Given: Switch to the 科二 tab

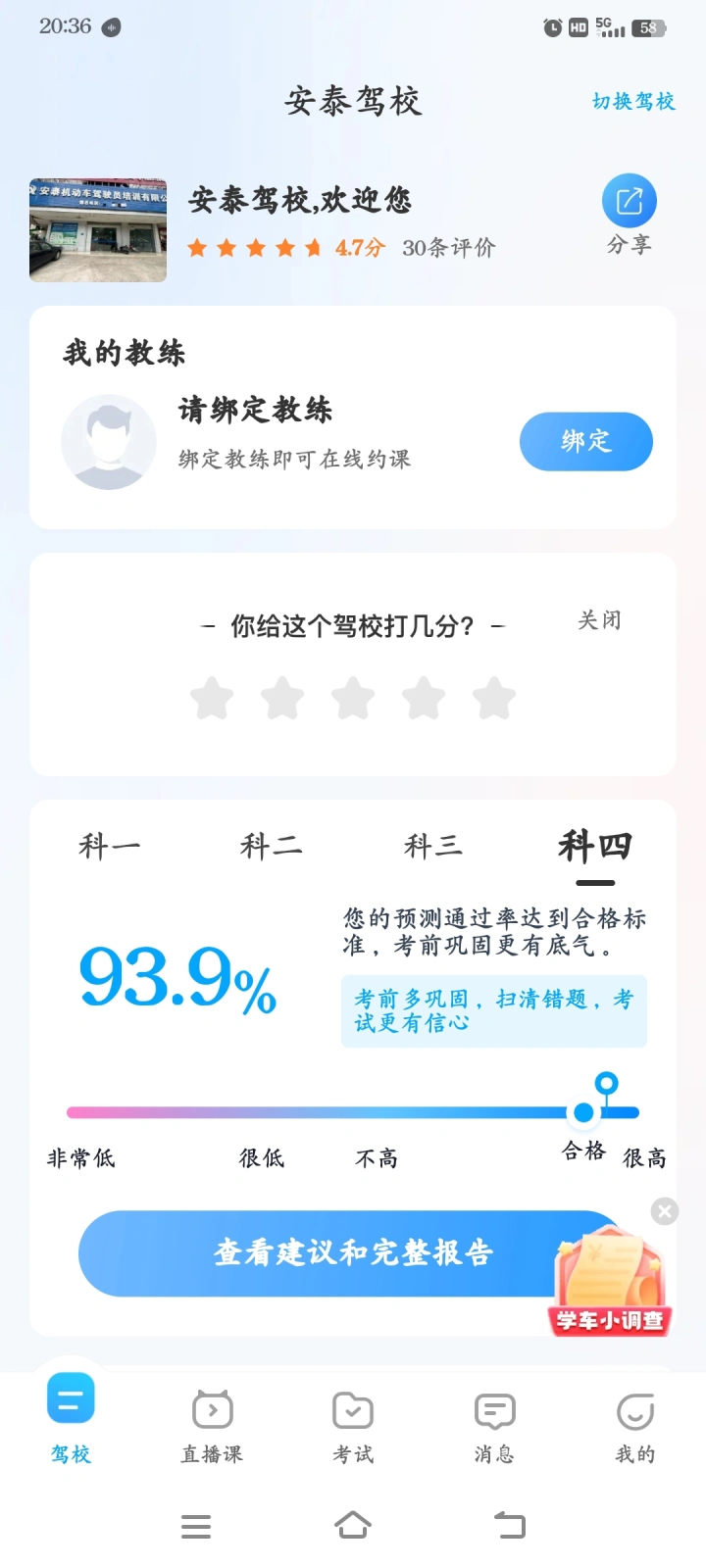Looking at the screenshot, I should [x=272, y=846].
